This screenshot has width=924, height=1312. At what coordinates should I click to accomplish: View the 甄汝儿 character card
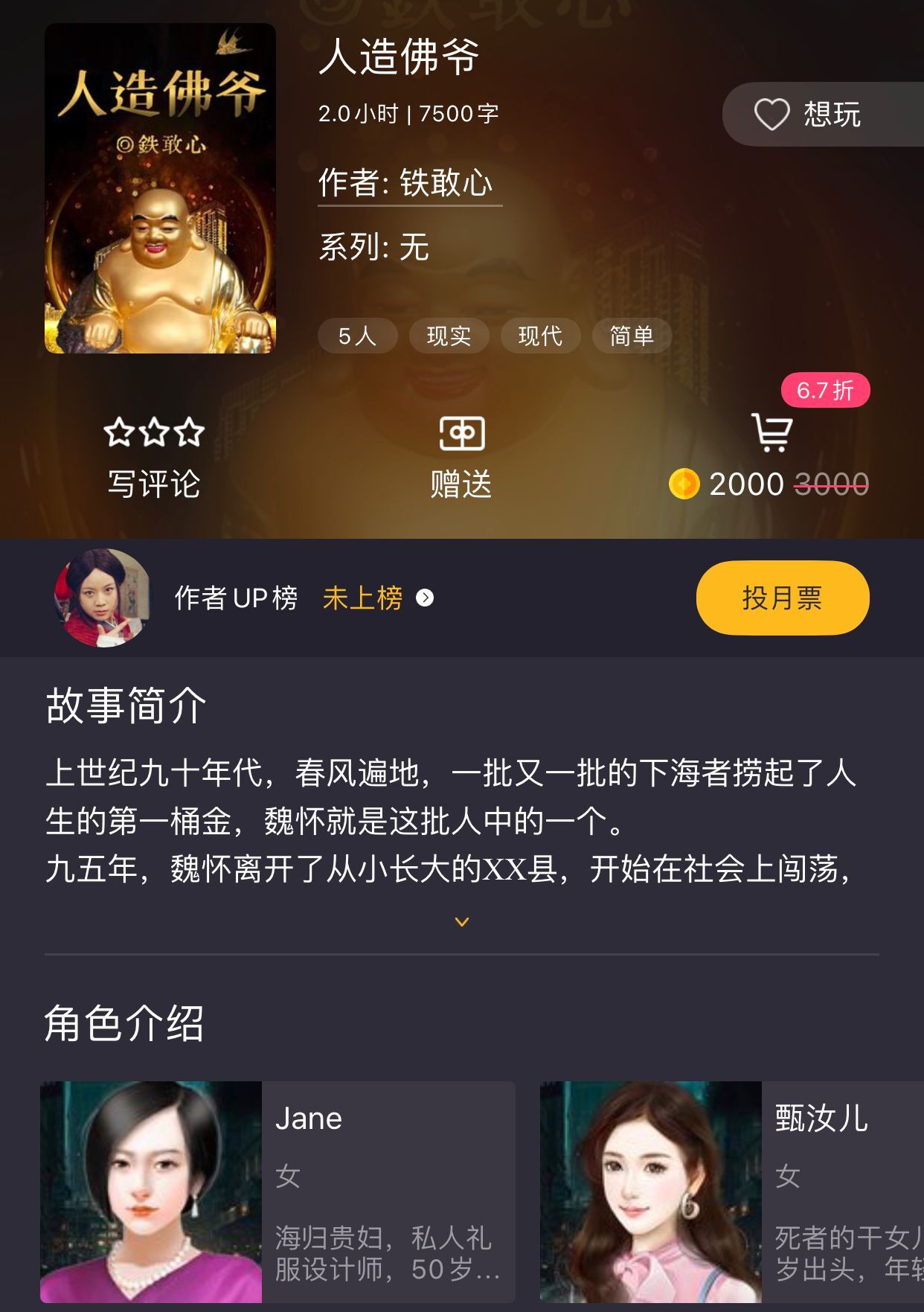click(731, 1191)
